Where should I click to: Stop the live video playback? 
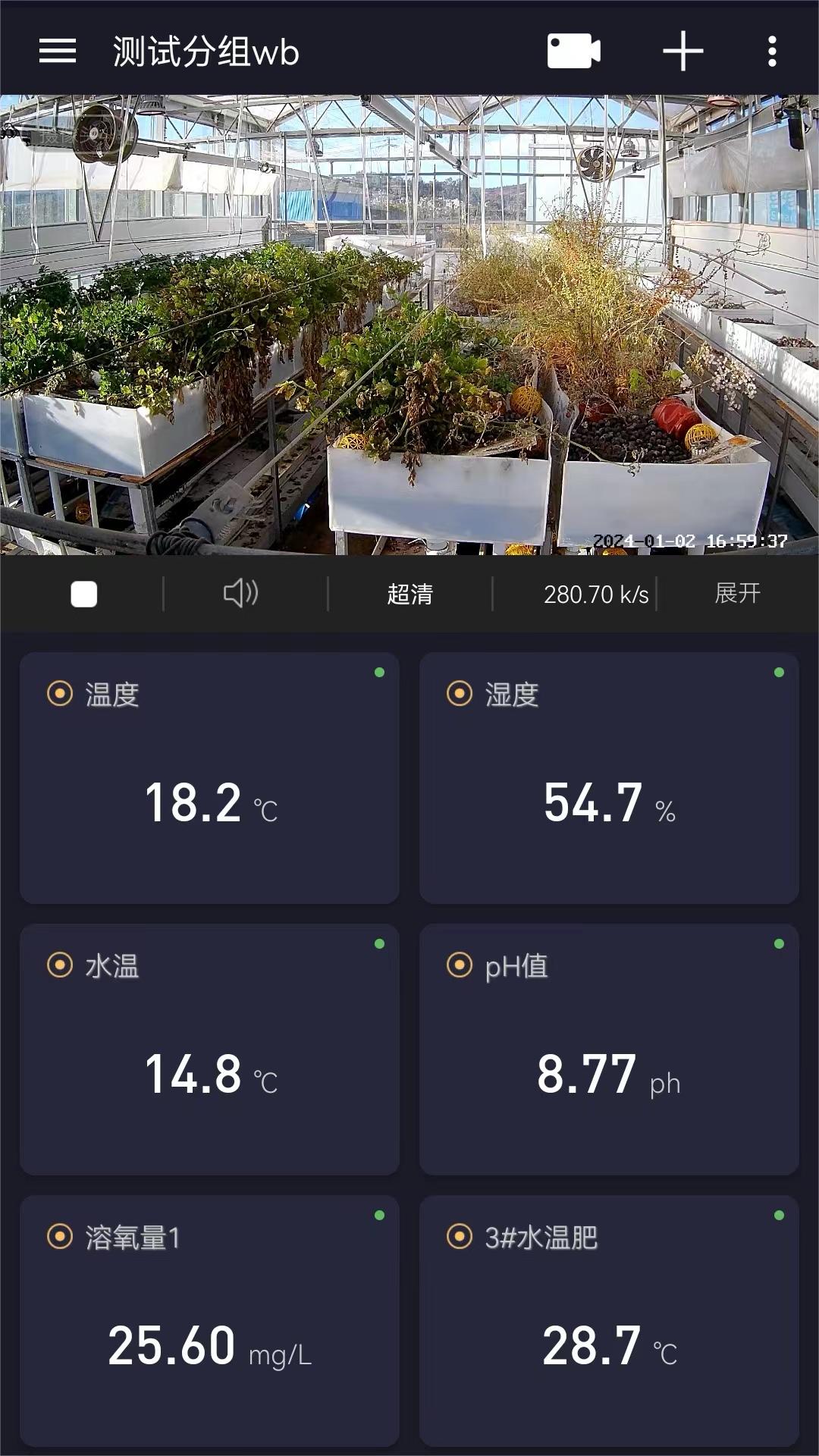tap(84, 593)
